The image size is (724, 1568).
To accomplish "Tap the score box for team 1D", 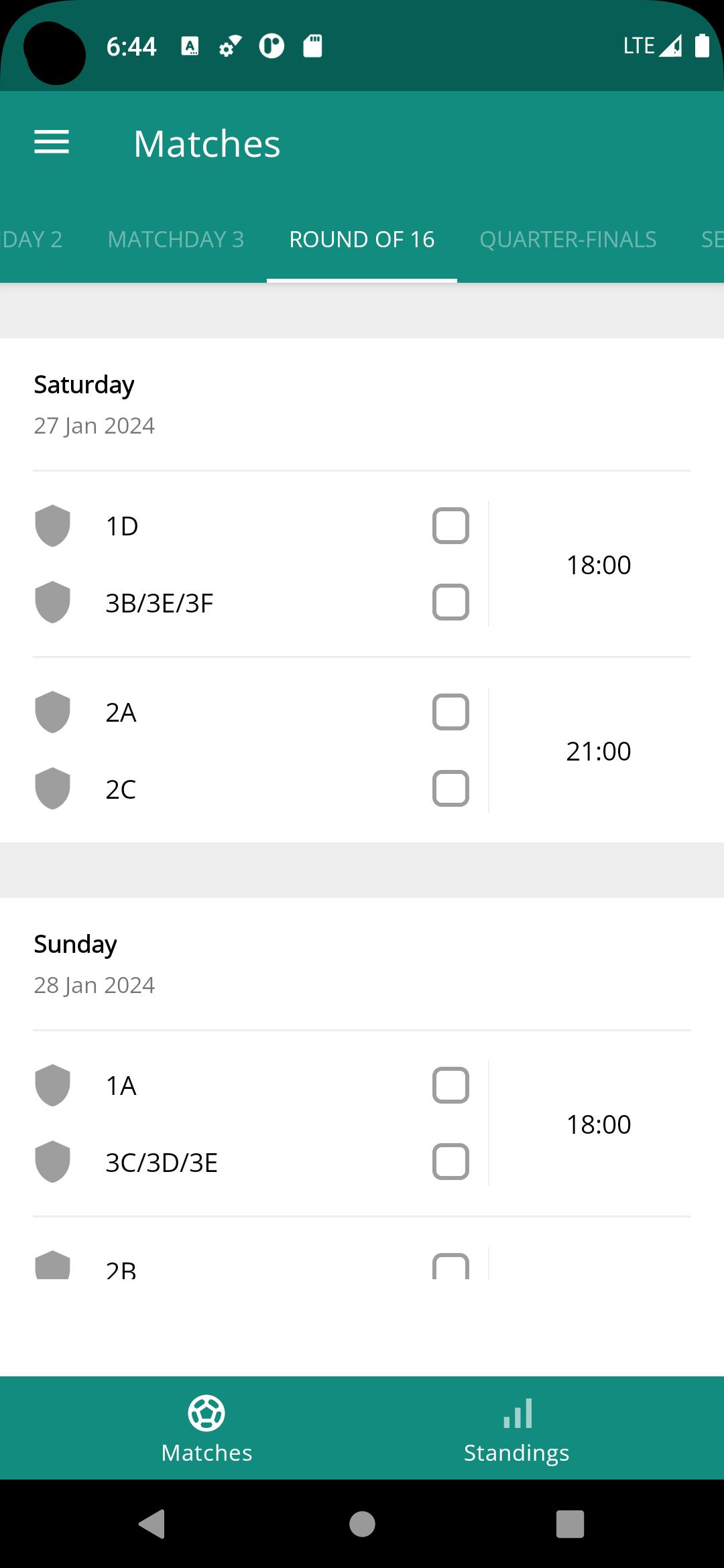I will tap(450, 526).
